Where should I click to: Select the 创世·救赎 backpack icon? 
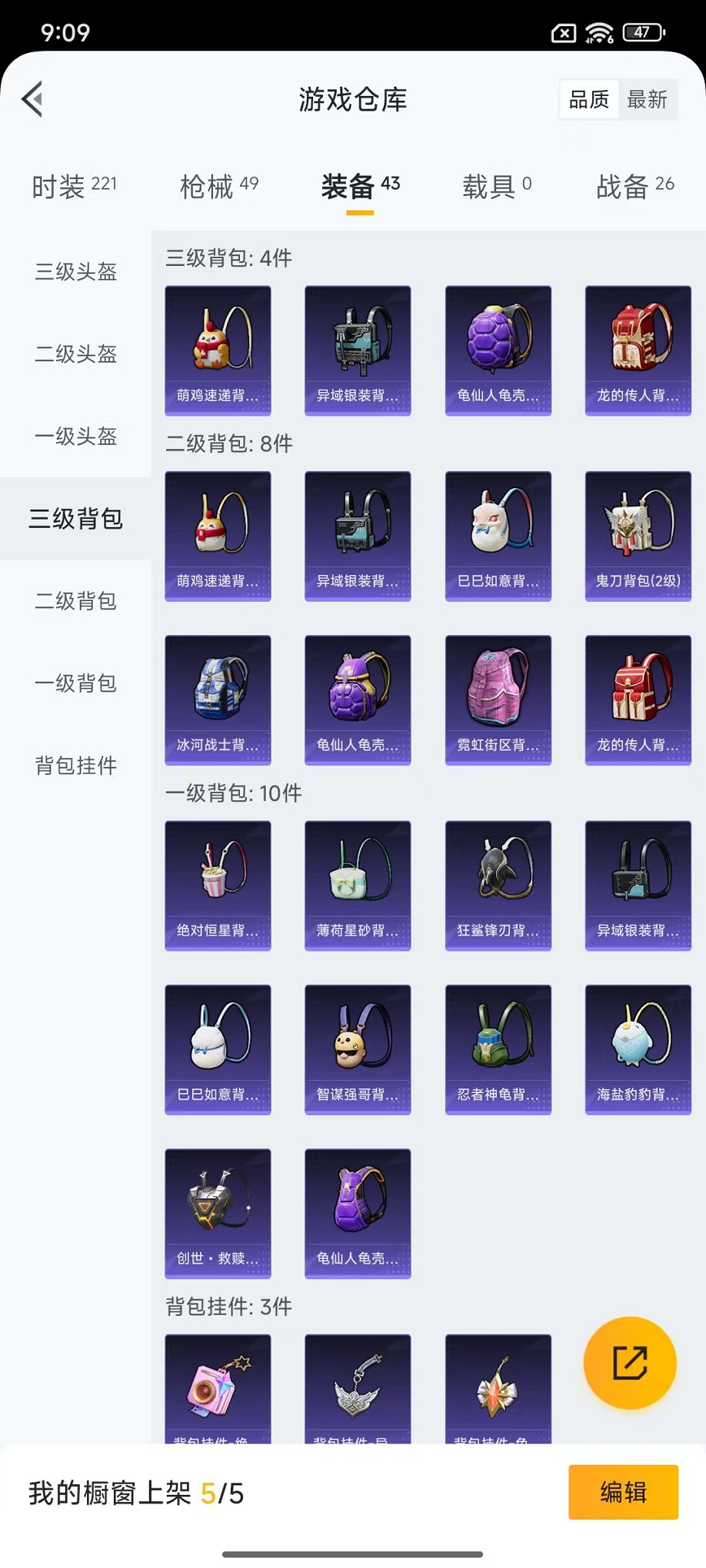click(218, 1214)
